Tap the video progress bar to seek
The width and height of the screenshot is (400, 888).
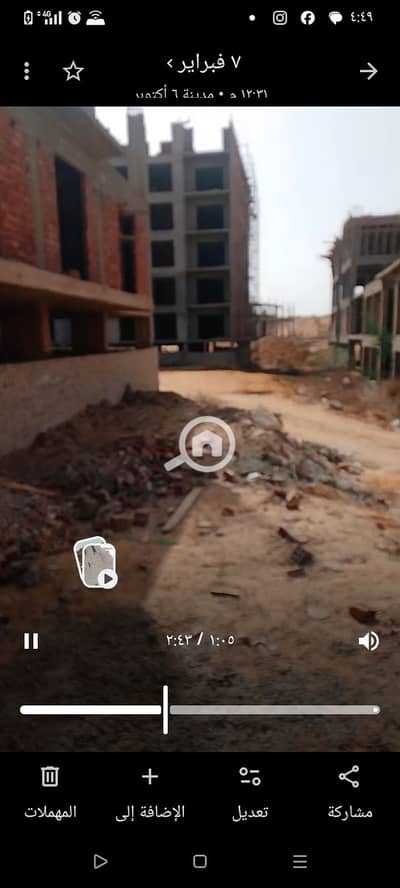coord(199,710)
